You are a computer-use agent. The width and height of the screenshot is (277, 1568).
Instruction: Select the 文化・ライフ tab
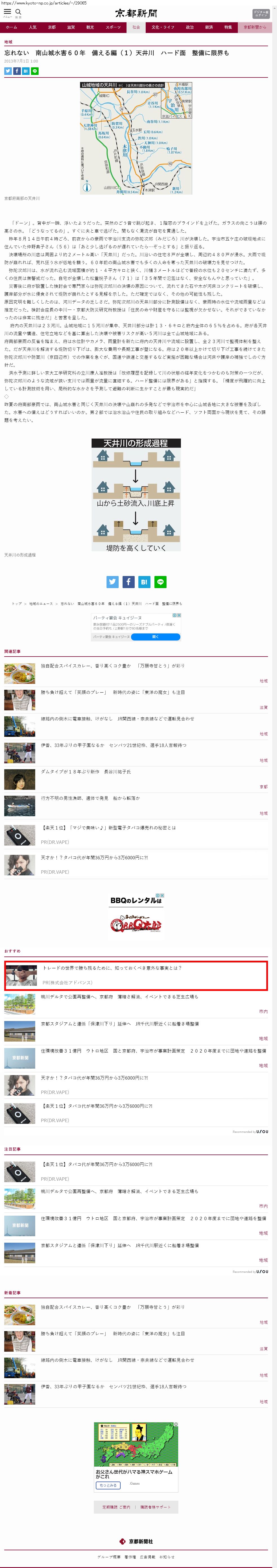(x=163, y=27)
